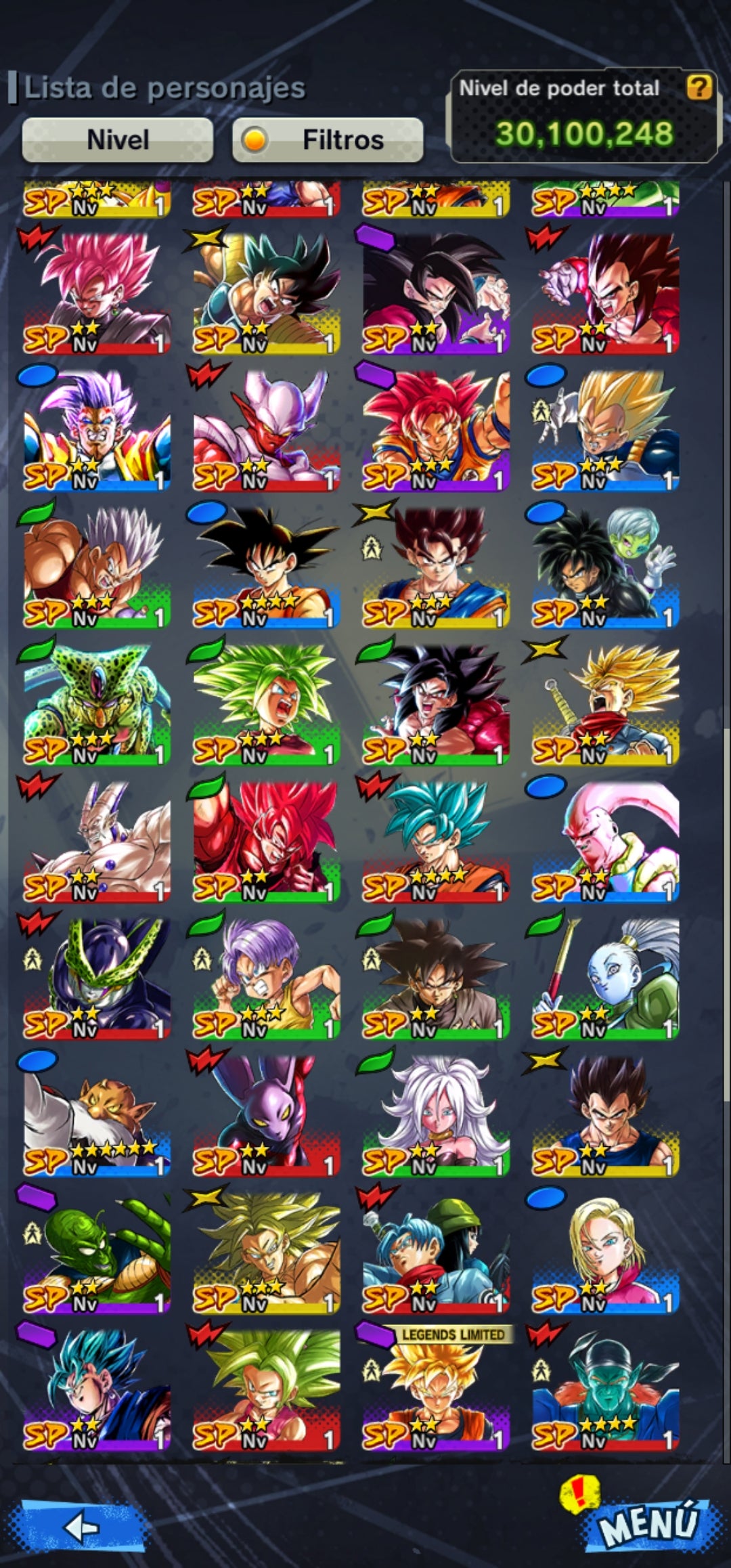Select the green spotted Cell card

97,703
